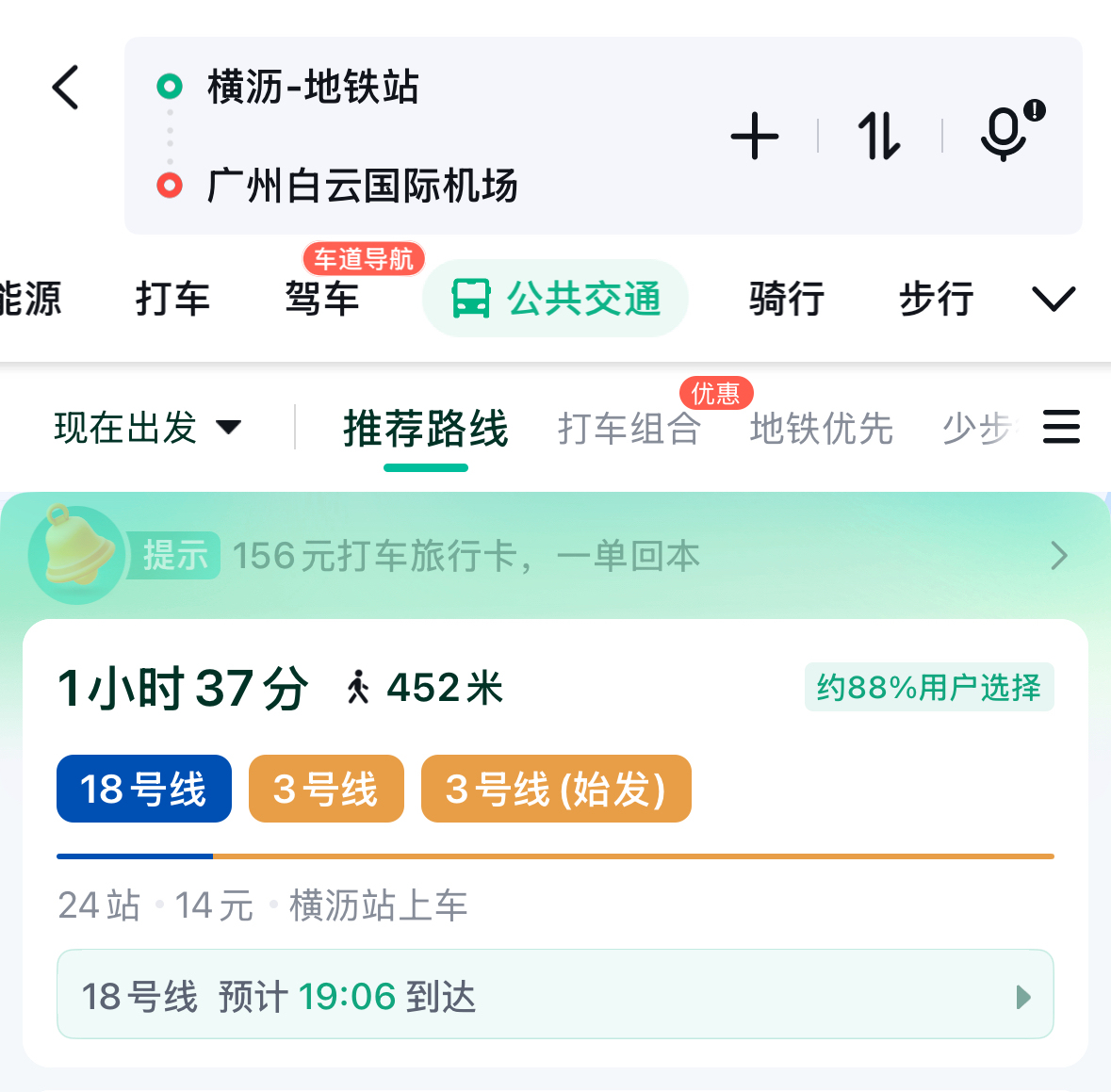
Task: Select the 公共交通 tab
Action: (556, 299)
